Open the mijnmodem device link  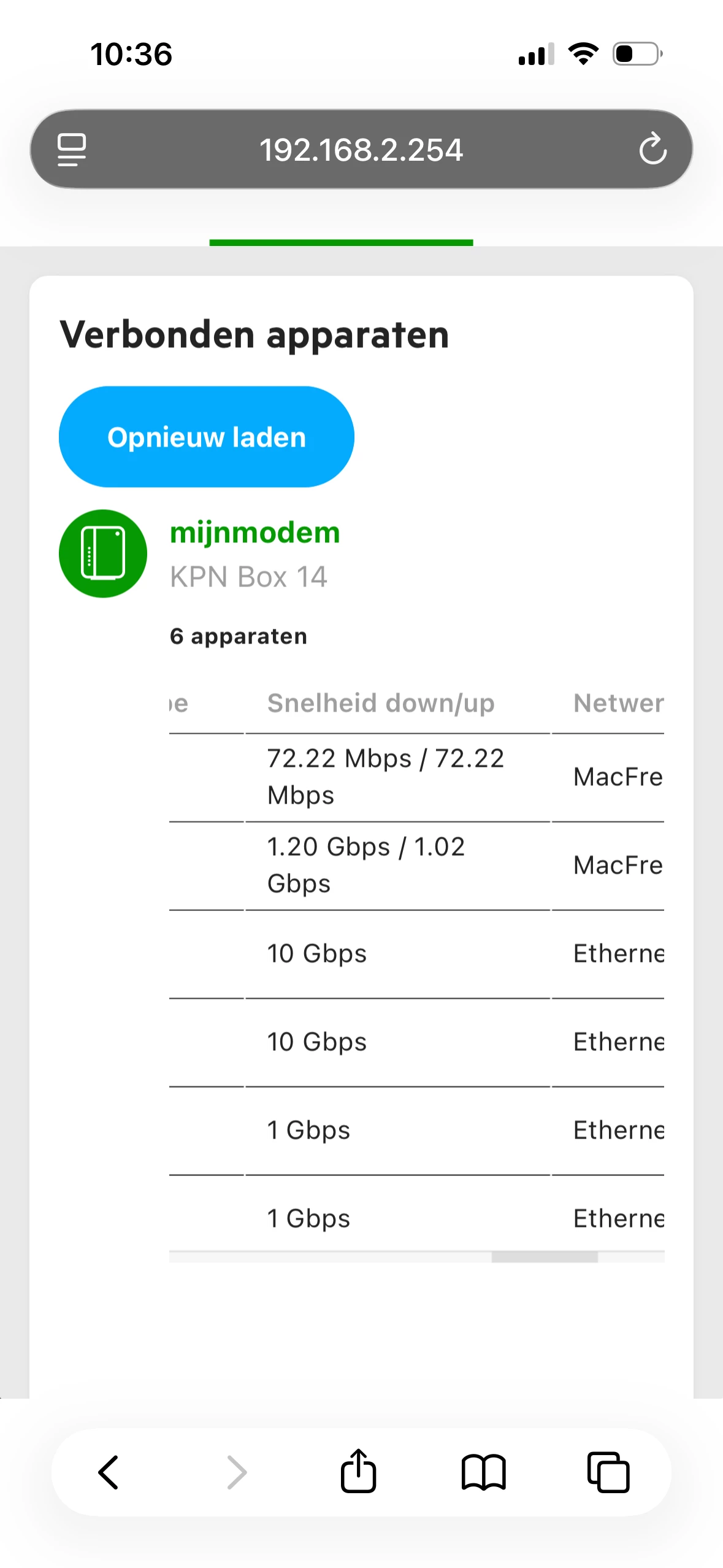pyautogui.click(x=254, y=532)
